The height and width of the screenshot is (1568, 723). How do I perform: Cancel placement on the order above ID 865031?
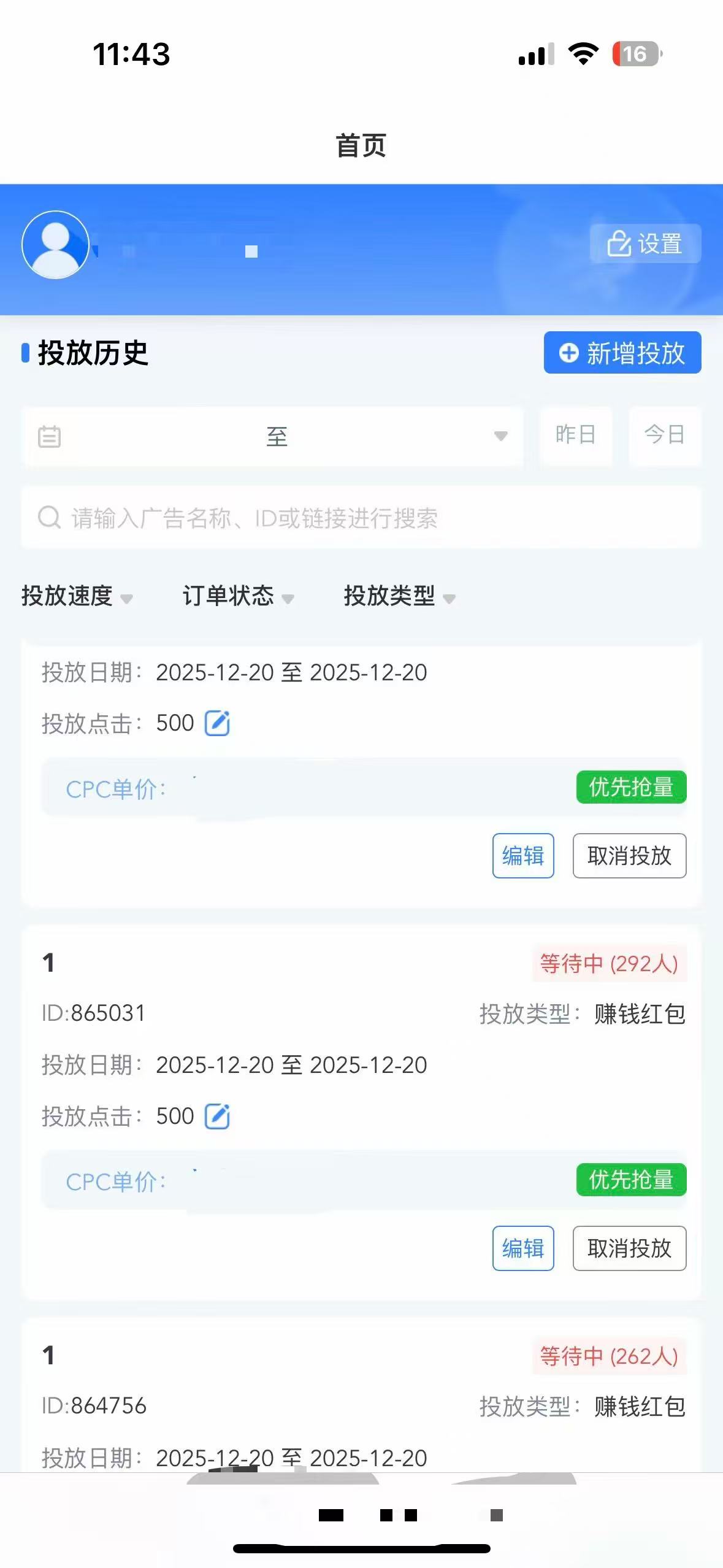[629, 855]
